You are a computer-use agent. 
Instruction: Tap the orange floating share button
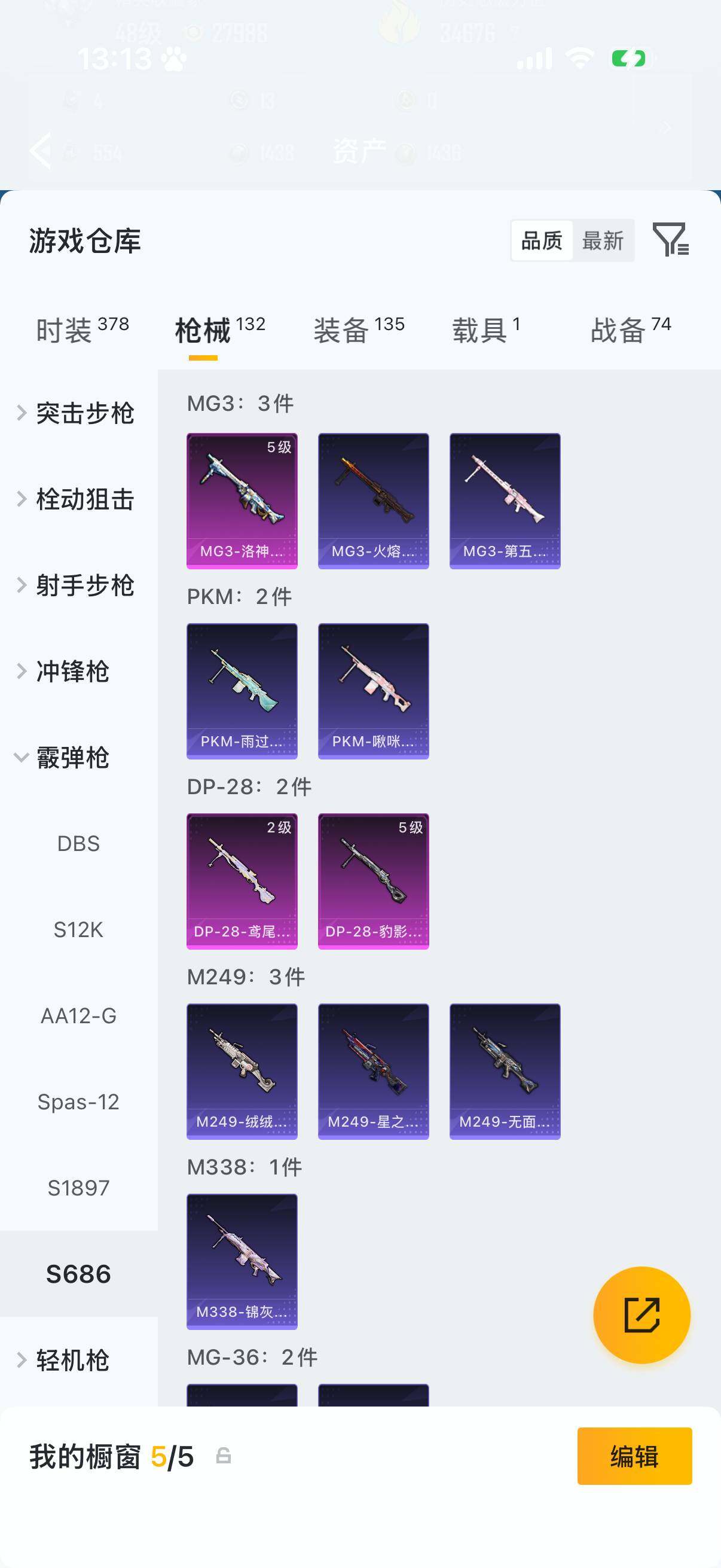(641, 1315)
